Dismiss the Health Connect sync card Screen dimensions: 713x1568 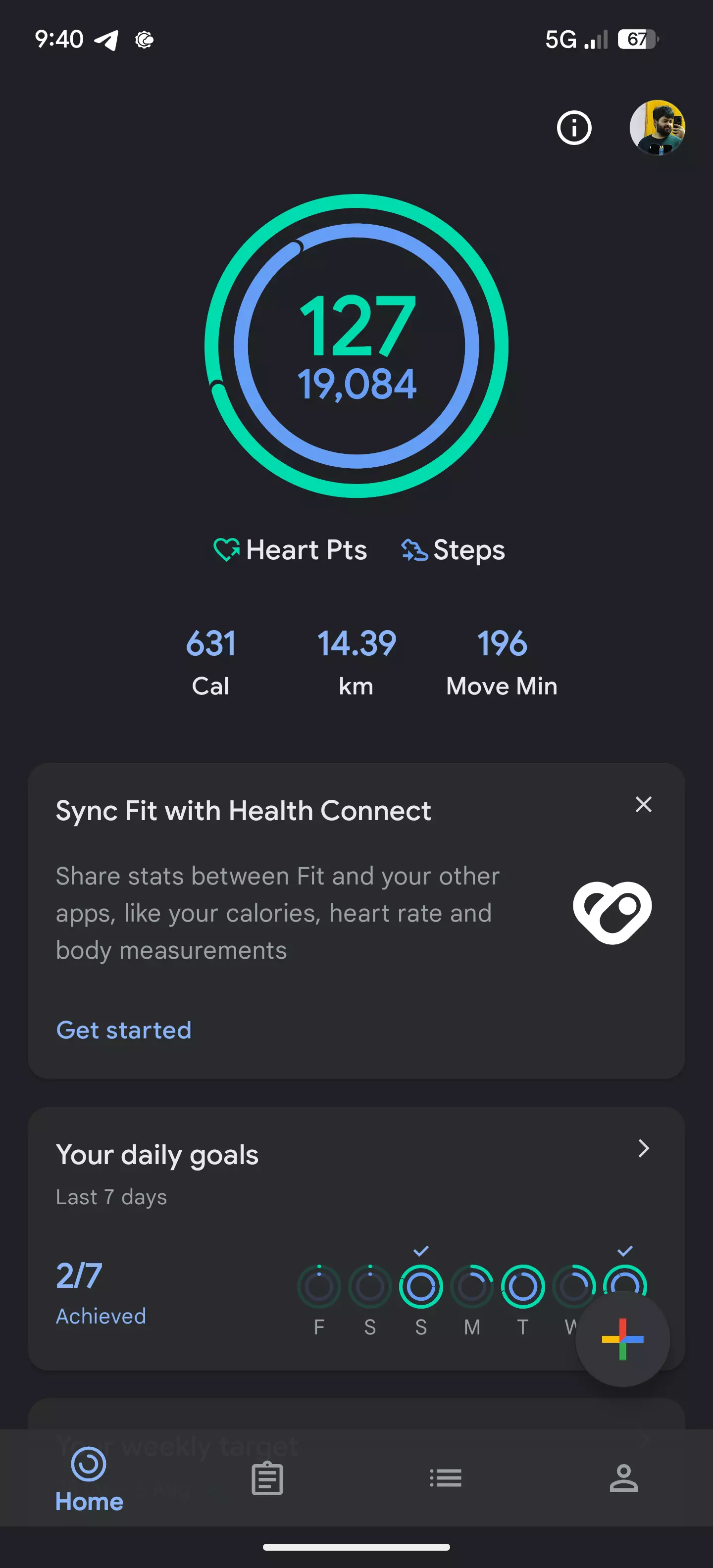[x=643, y=804]
